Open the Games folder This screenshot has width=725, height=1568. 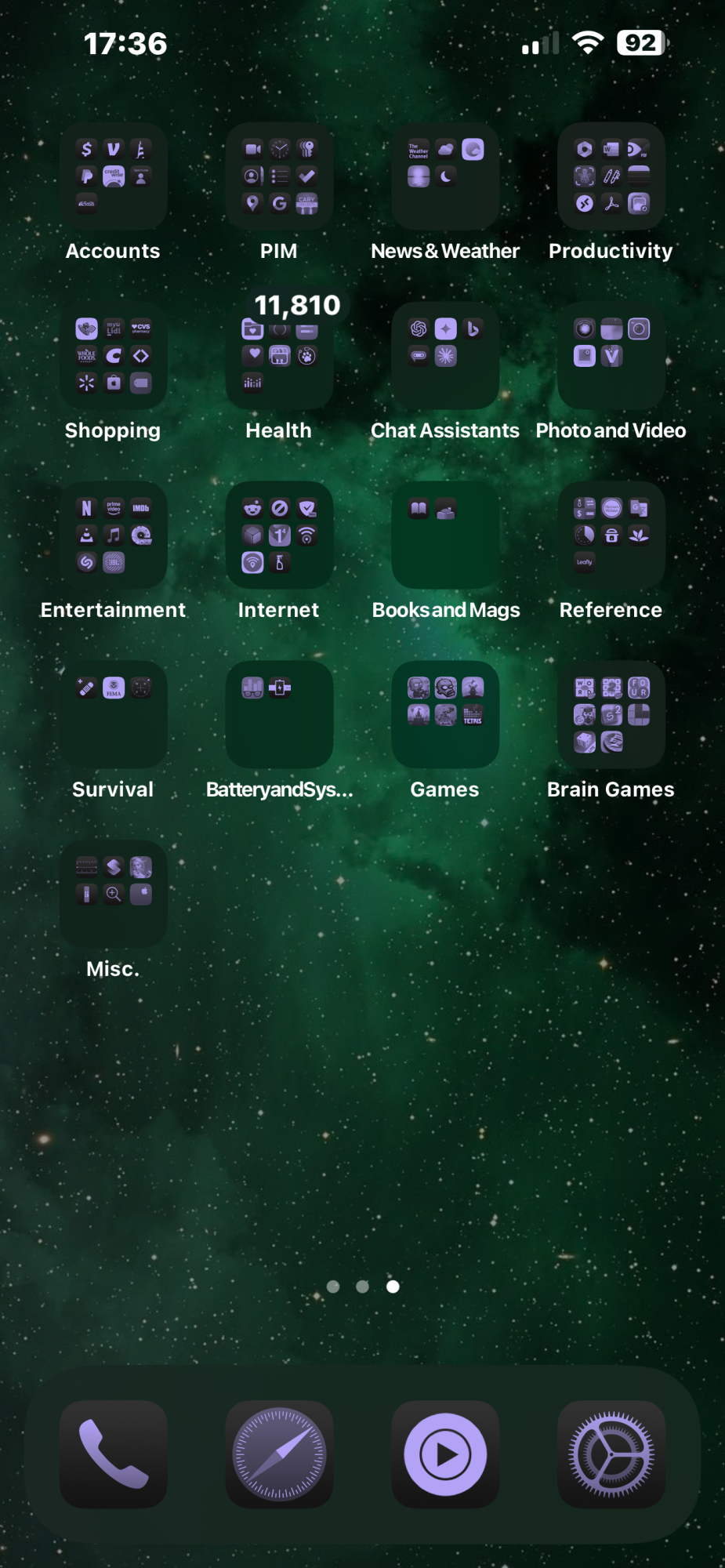tap(445, 715)
